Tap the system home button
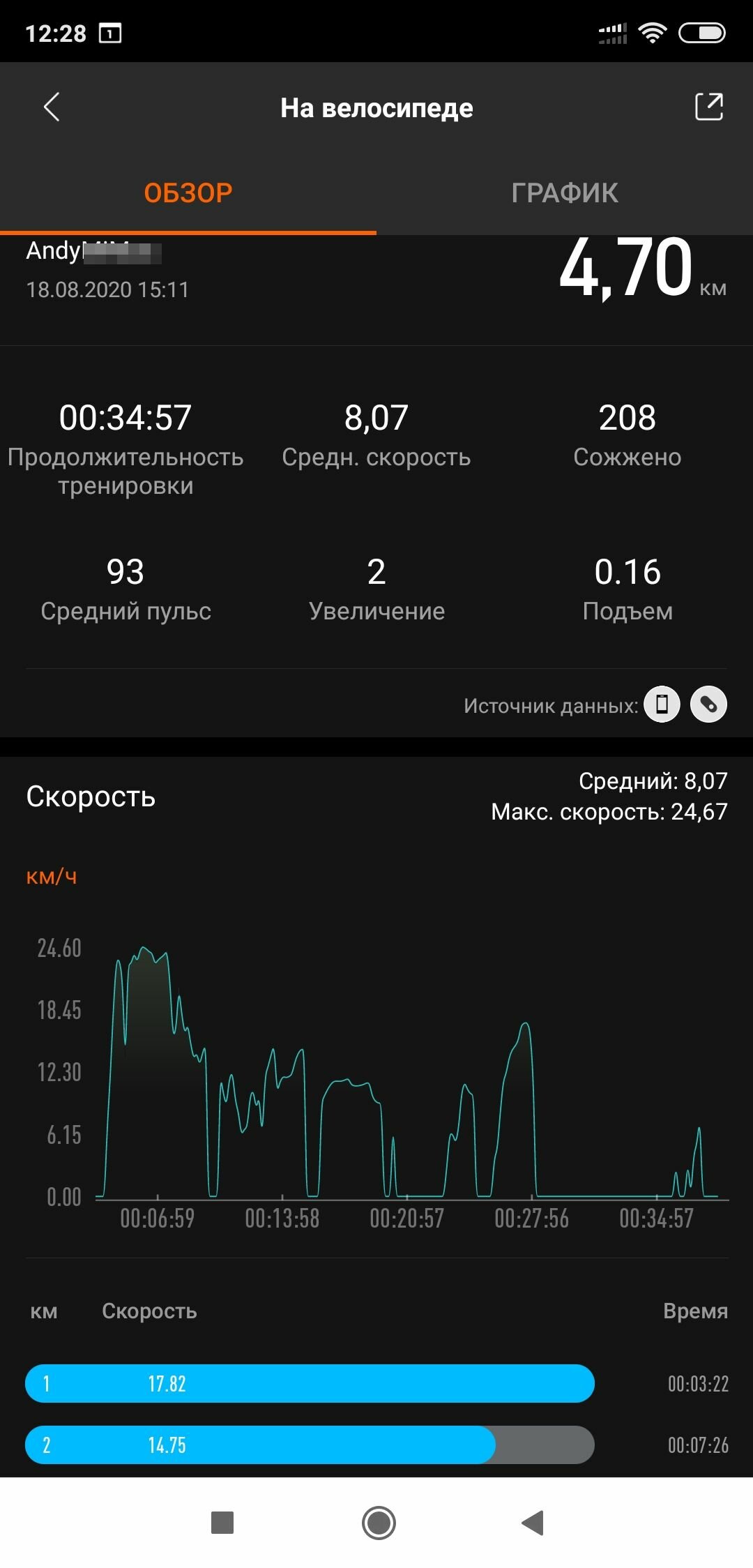Viewport: 753px width, 1568px height. [x=379, y=1522]
